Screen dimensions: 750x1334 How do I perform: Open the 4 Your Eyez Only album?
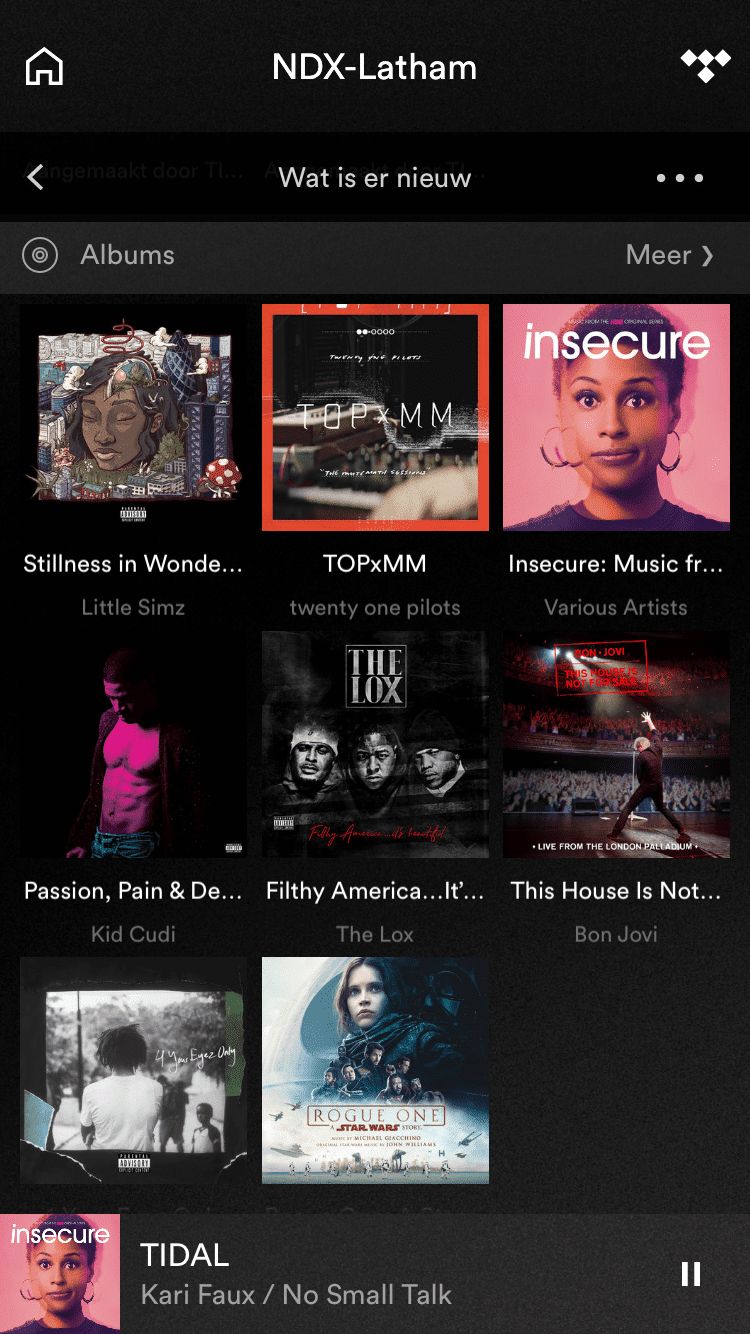click(133, 1071)
